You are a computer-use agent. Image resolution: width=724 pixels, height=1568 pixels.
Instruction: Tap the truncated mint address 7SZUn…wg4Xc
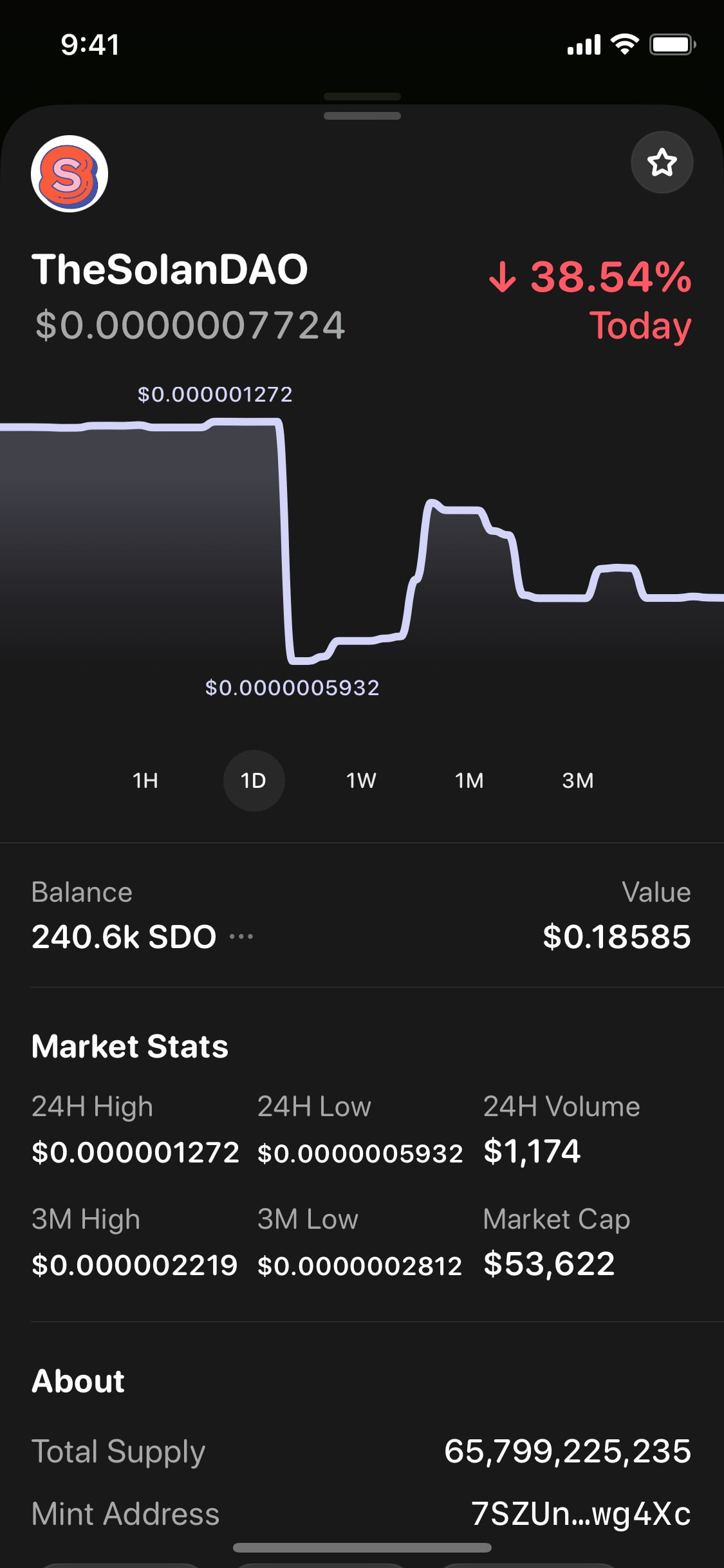click(x=582, y=1514)
